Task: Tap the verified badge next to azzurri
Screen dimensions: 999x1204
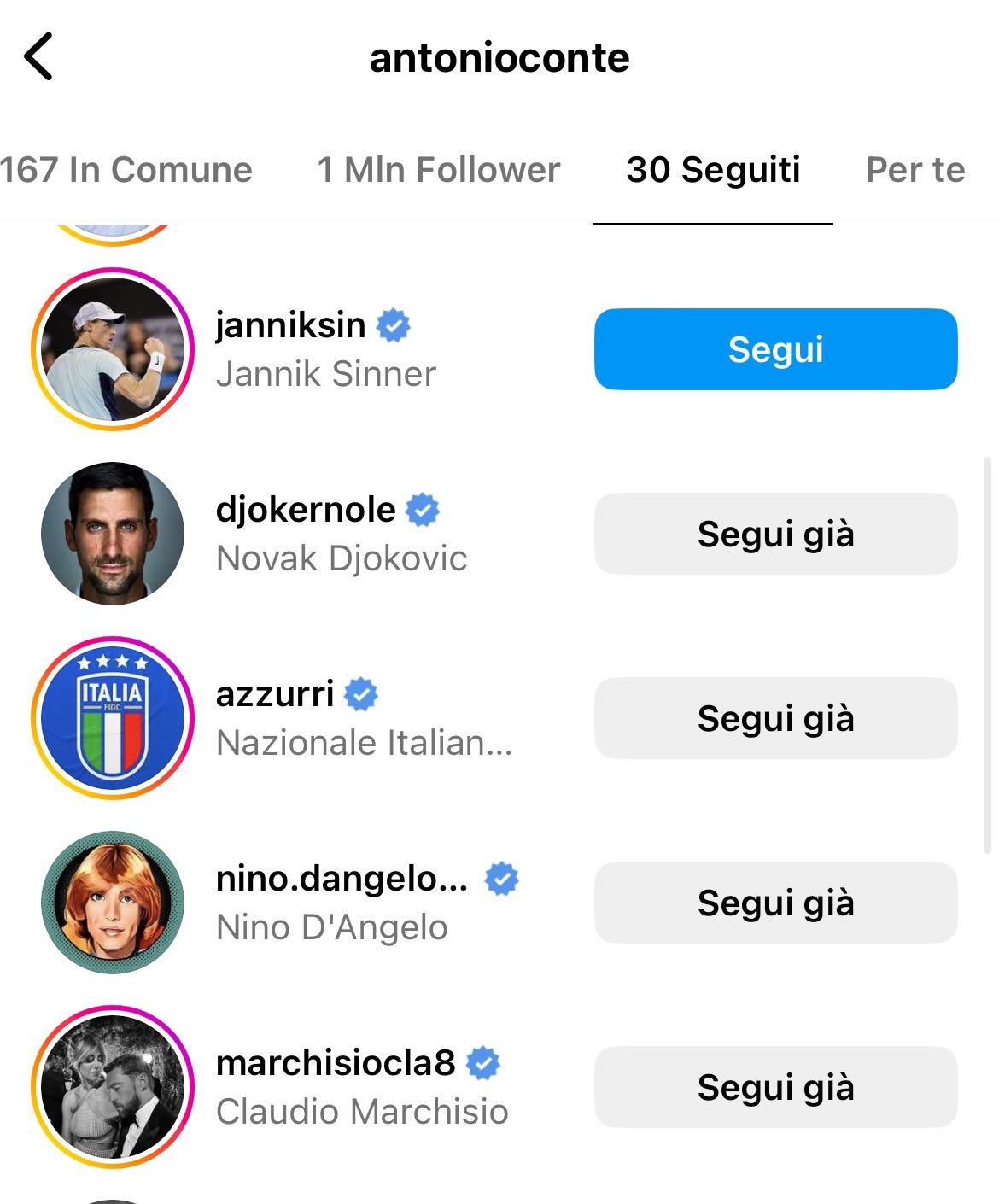Action: coord(359,694)
